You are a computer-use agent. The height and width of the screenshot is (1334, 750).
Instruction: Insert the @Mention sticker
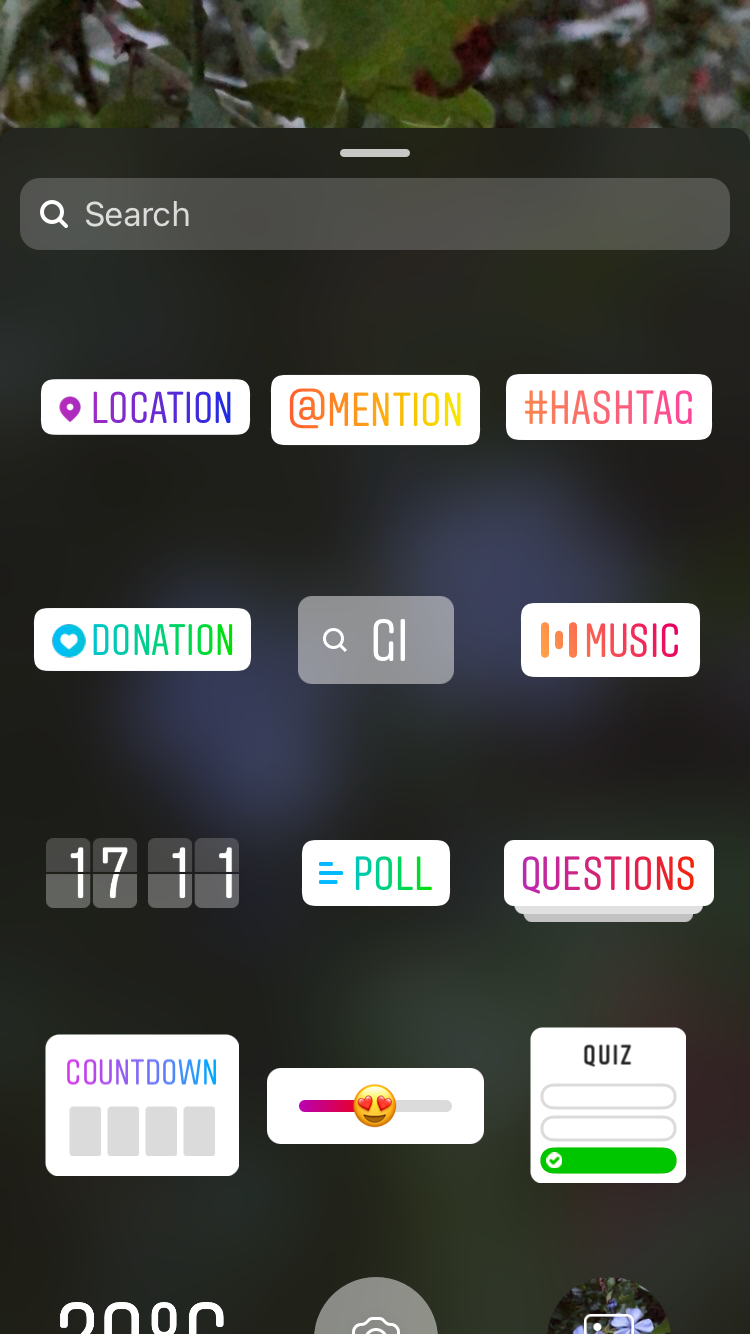tap(375, 409)
